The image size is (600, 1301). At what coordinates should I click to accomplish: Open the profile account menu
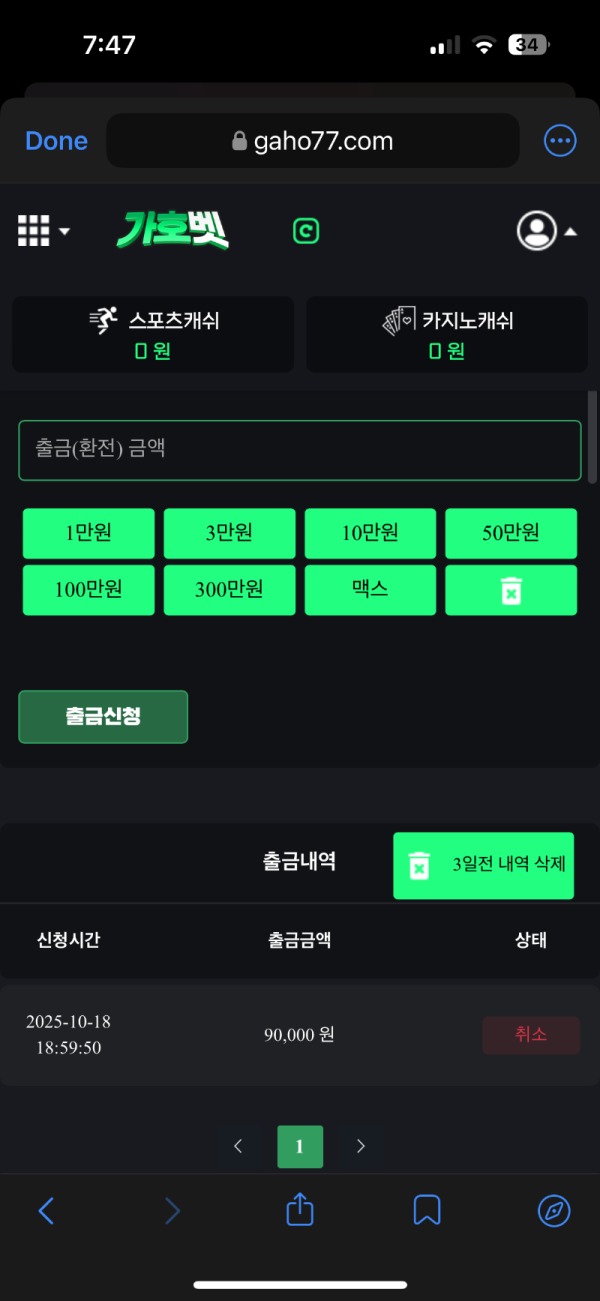(546, 231)
